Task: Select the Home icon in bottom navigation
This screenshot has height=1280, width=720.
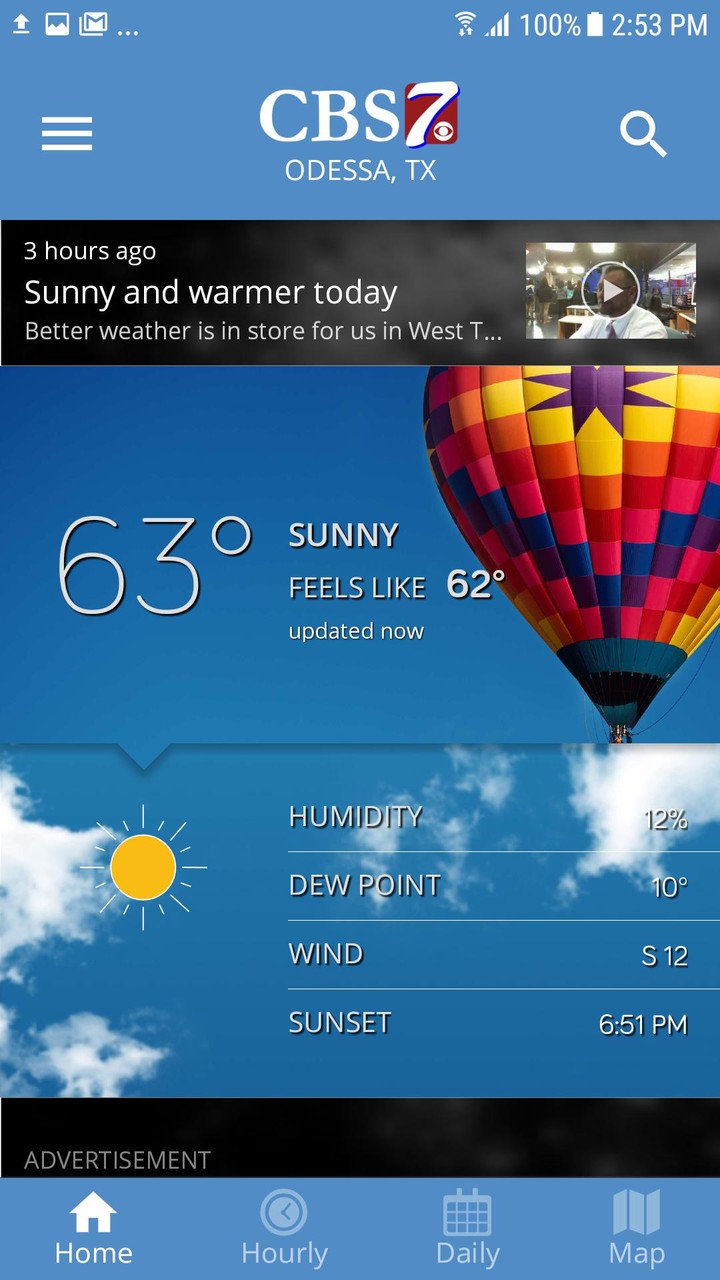Action: pos(93,1215)
